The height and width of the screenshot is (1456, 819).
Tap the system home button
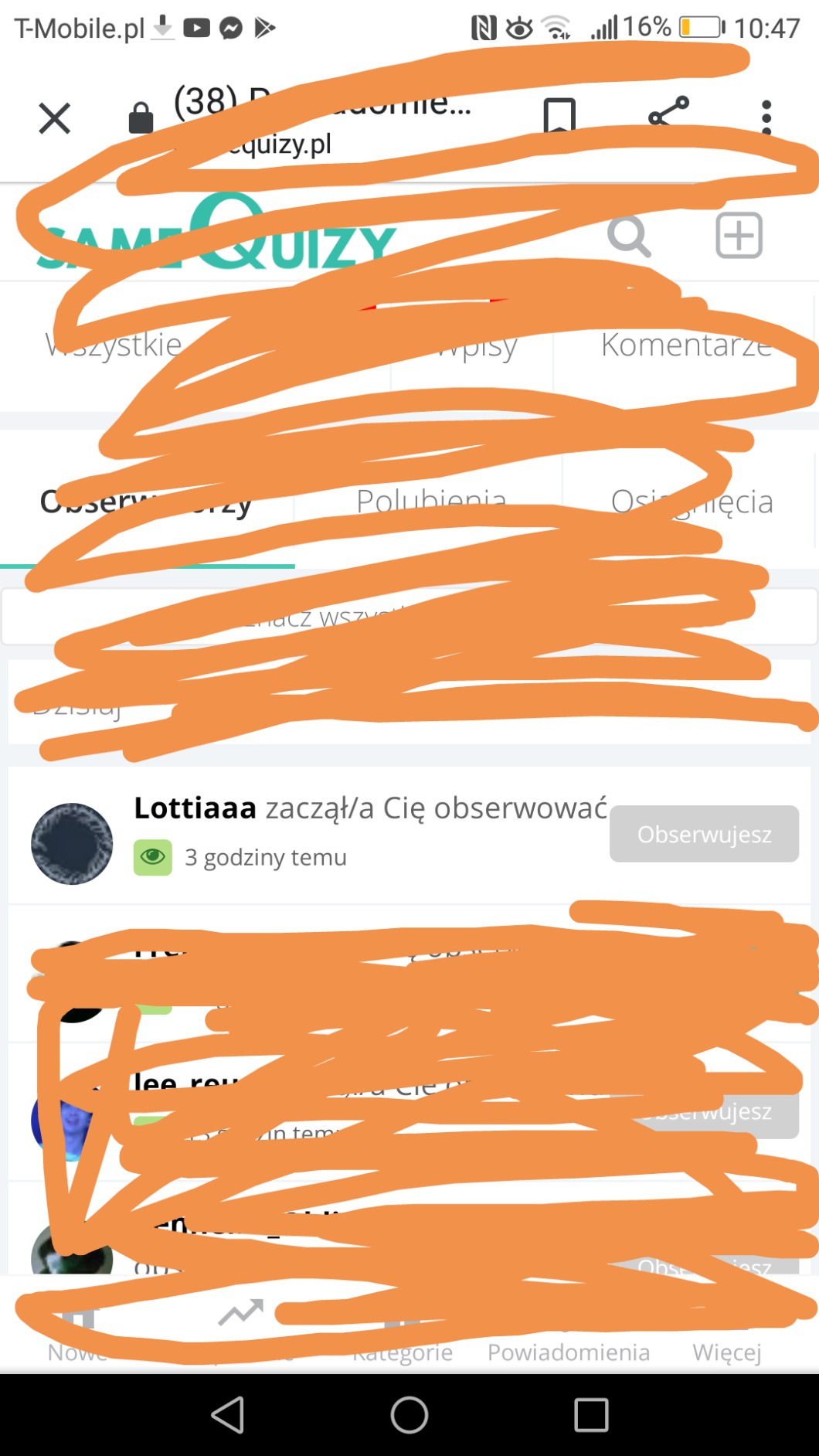tap(409, 1415)
